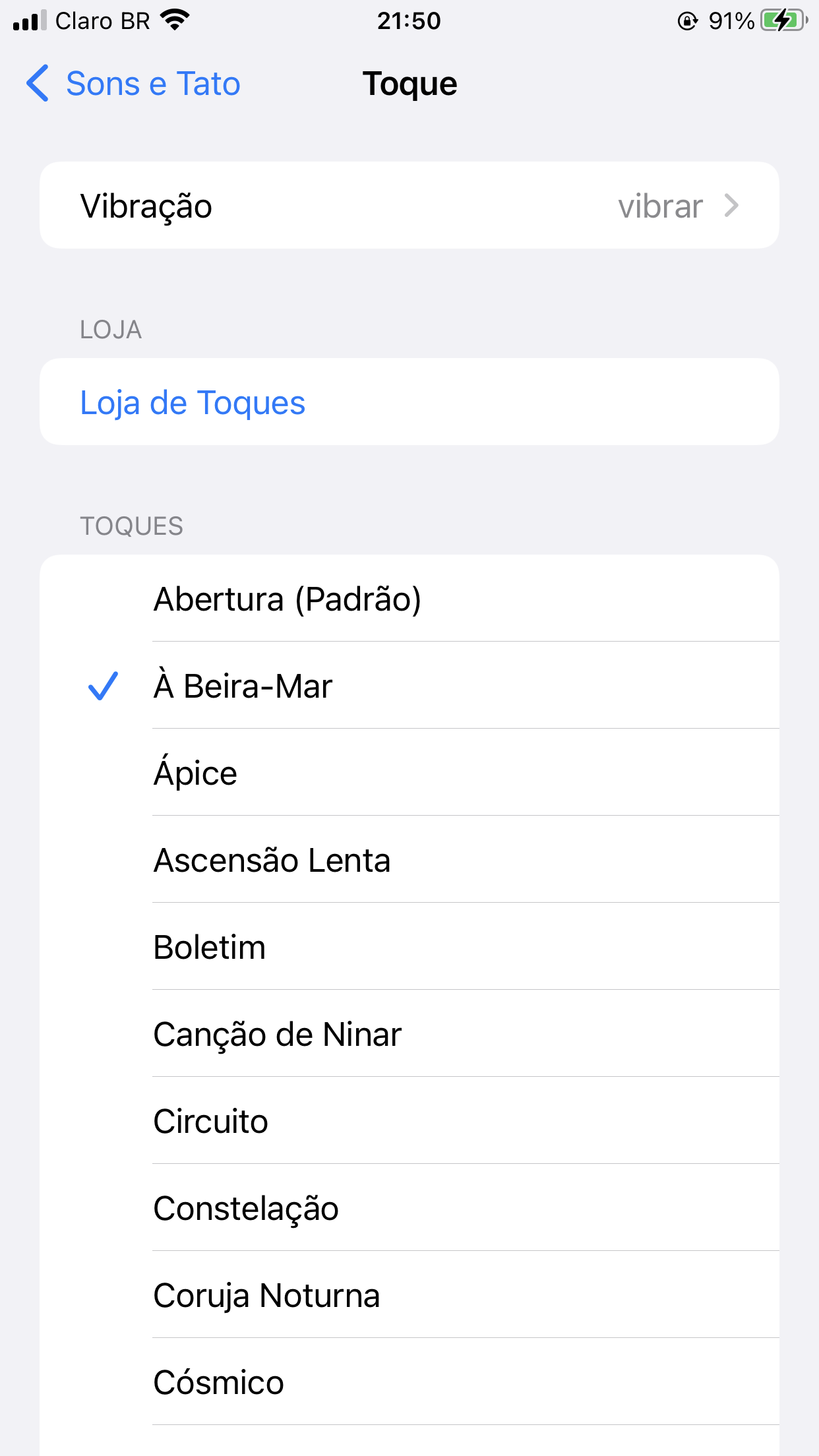
Task: Open the Vibração settings row
Action: 409,206
